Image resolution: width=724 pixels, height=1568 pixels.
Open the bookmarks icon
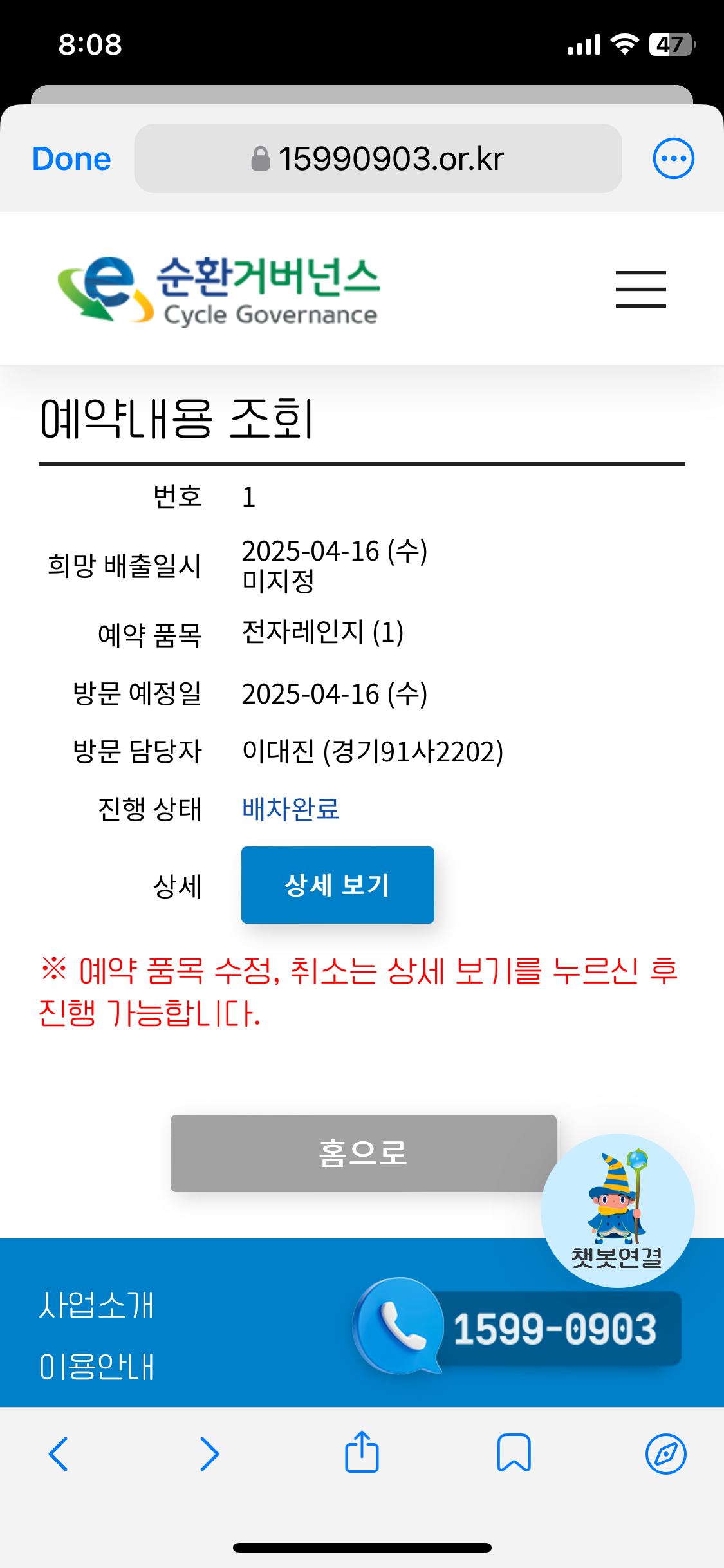(x=514, y=1454)
